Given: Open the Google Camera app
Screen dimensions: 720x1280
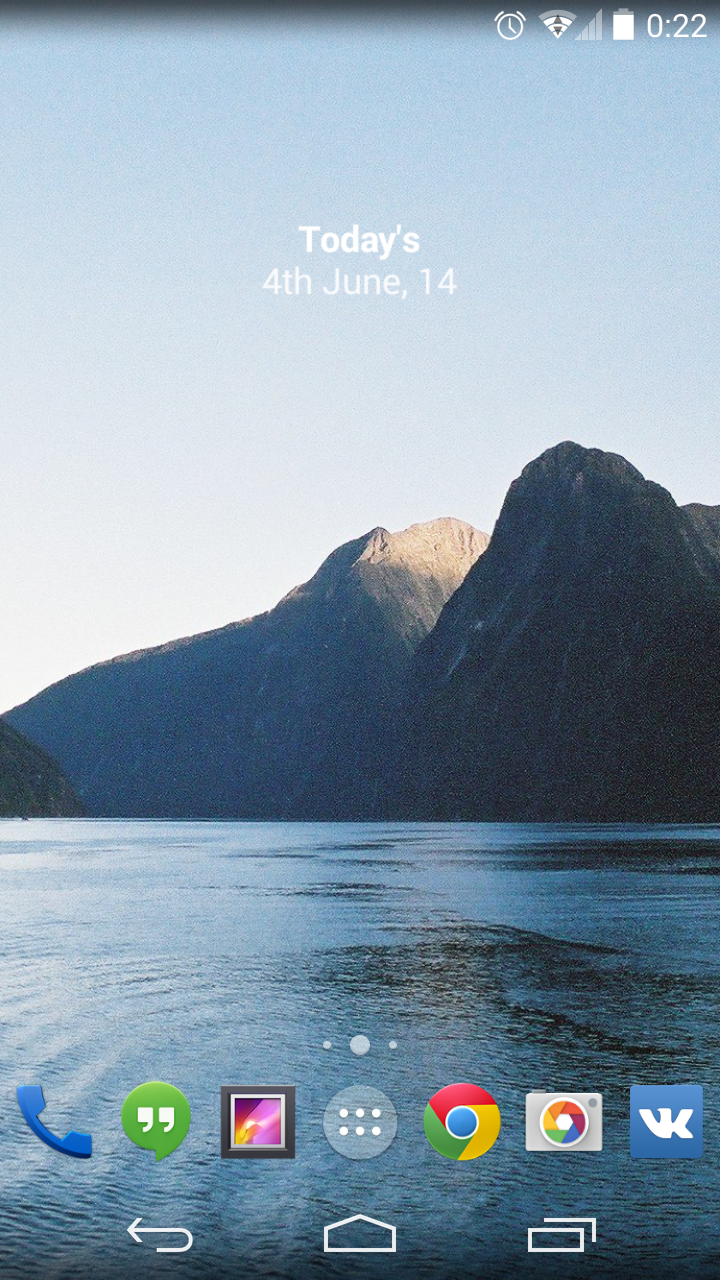Looking at the screenshot, I should [x=564, y=1121].
